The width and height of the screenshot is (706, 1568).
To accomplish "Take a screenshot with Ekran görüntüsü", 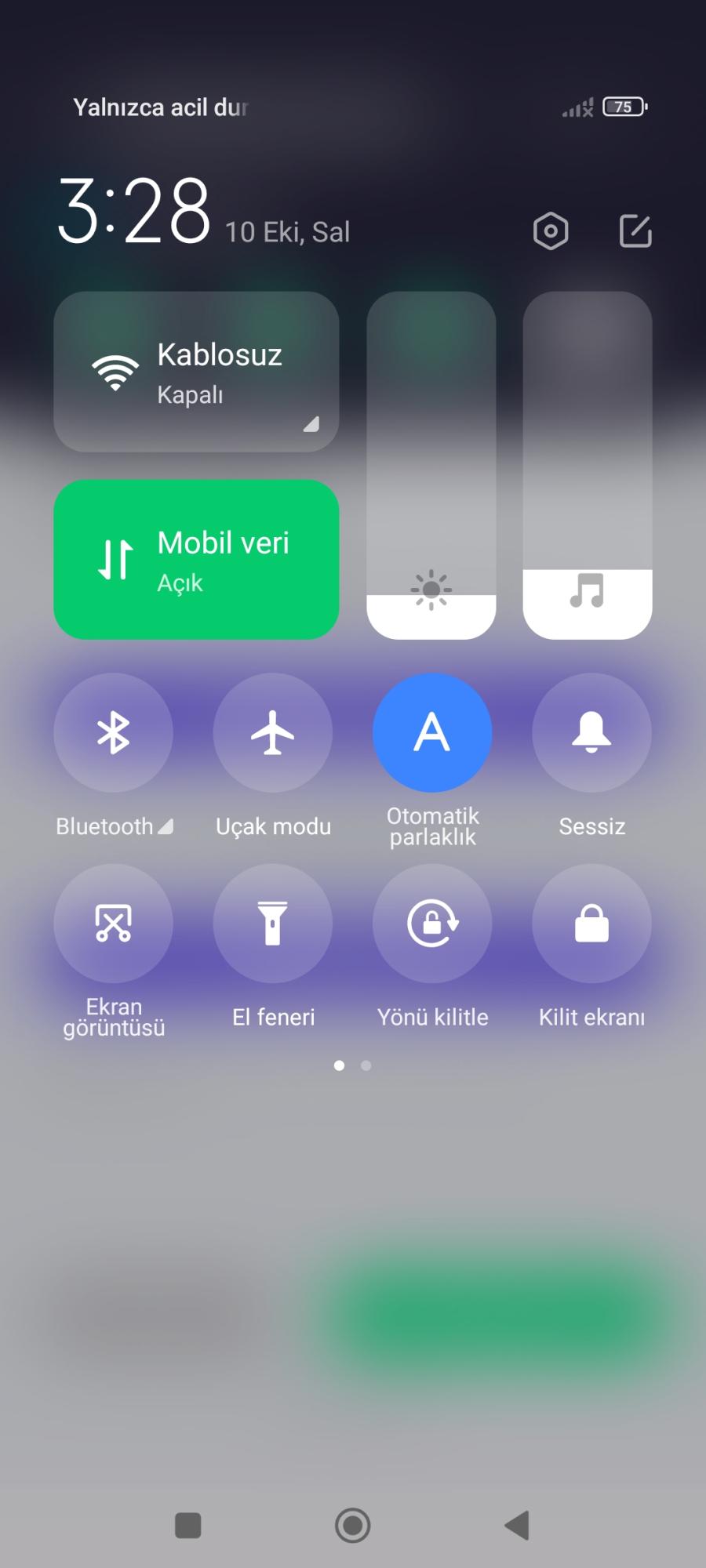I will 114,924.
